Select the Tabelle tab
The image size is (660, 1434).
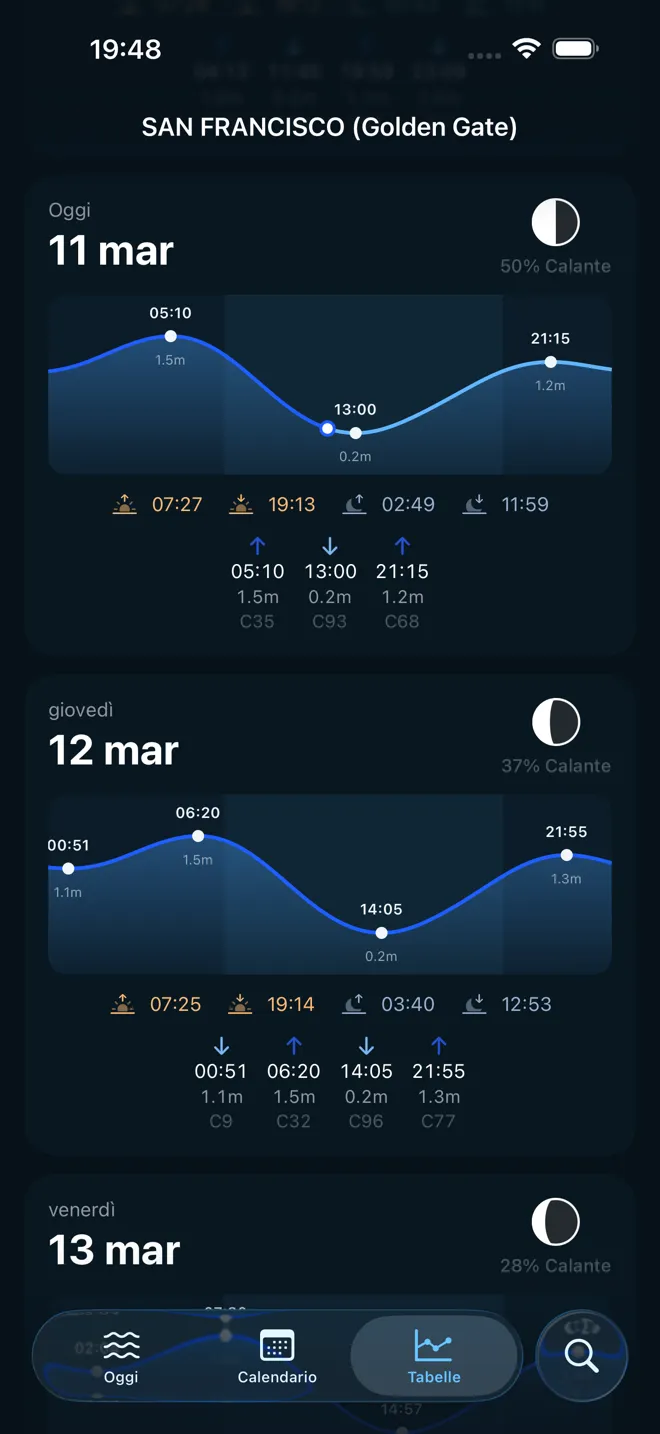coord(434,1356)
